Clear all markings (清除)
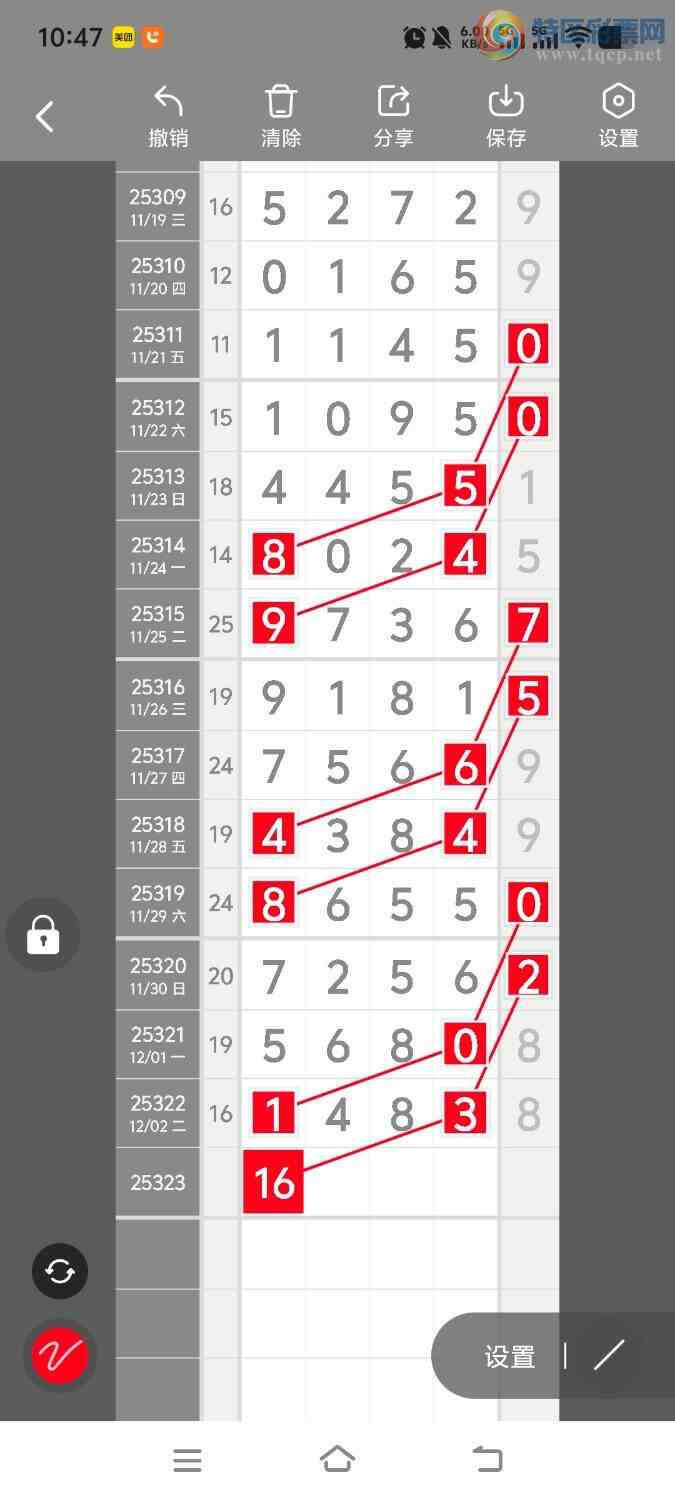The height and width of the screenshot is (1500, 675). click(281, 117)
